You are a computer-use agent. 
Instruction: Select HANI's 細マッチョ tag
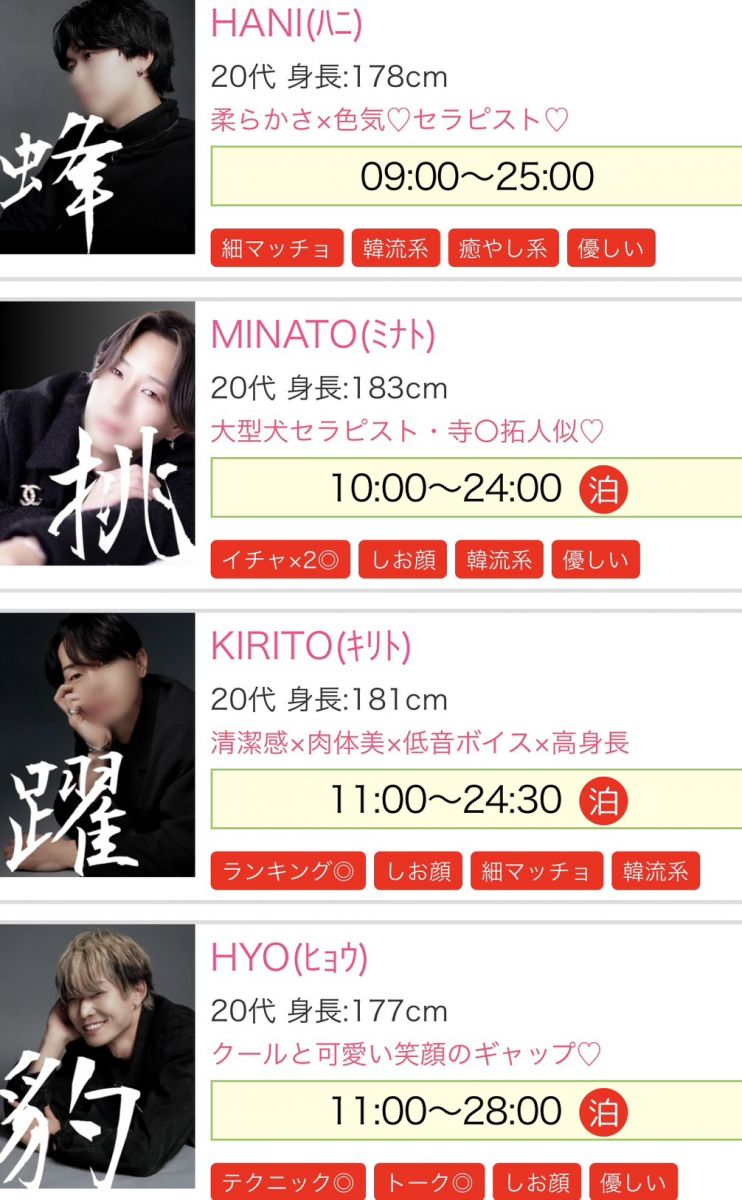(277, 249)
